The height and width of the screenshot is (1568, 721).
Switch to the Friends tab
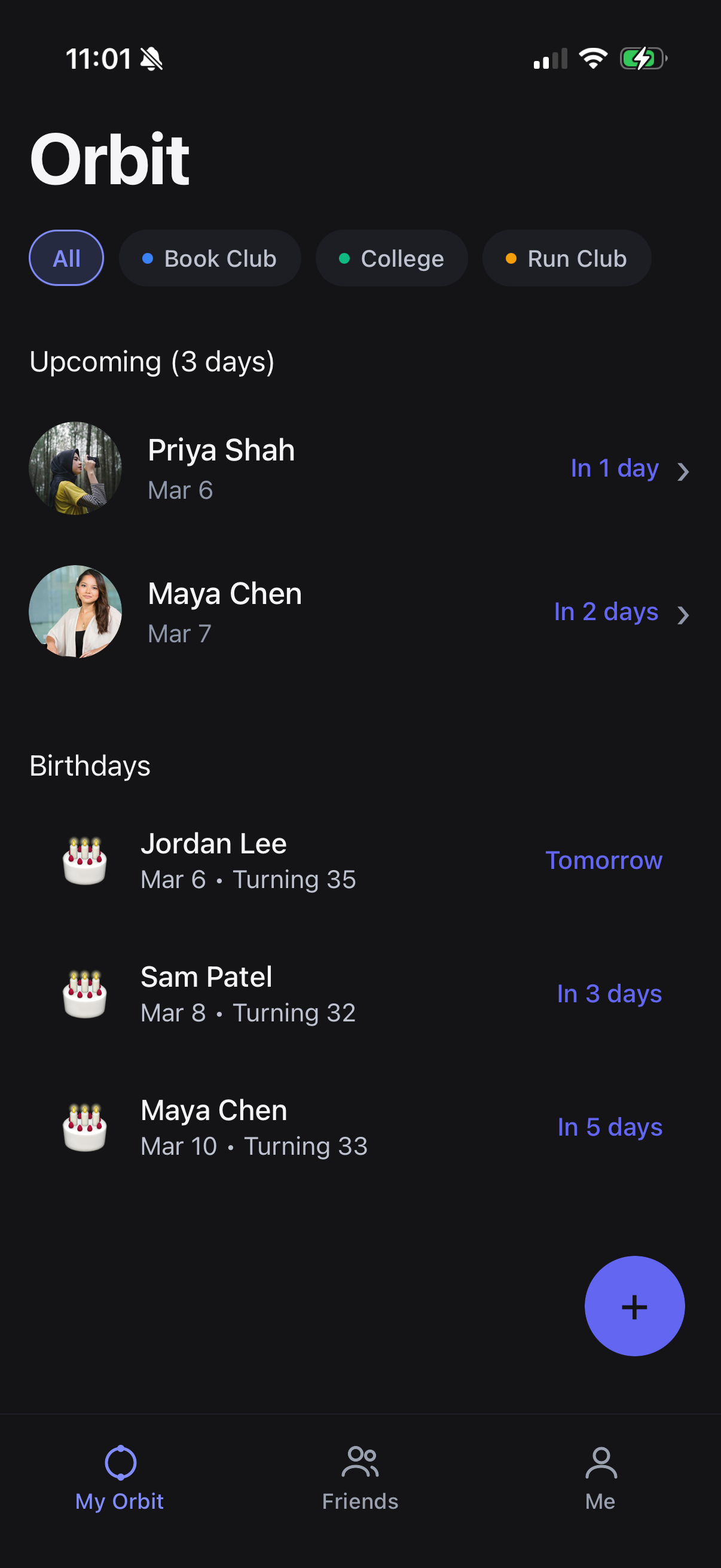tap(360, 1485)
